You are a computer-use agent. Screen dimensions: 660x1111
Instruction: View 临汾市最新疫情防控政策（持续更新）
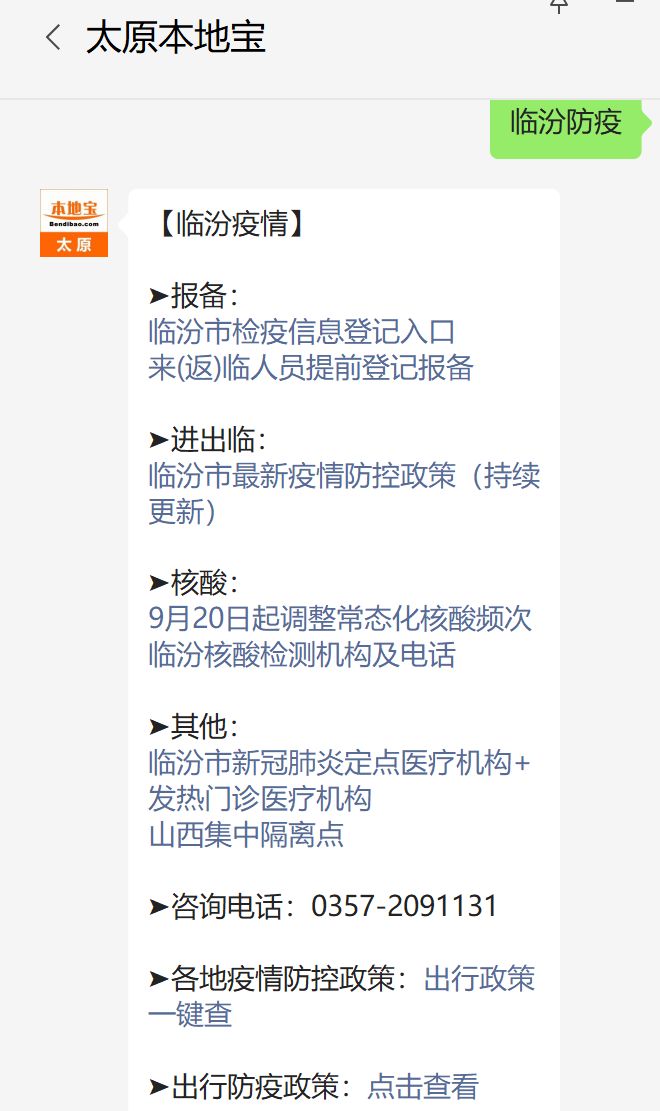pos(343,475)
